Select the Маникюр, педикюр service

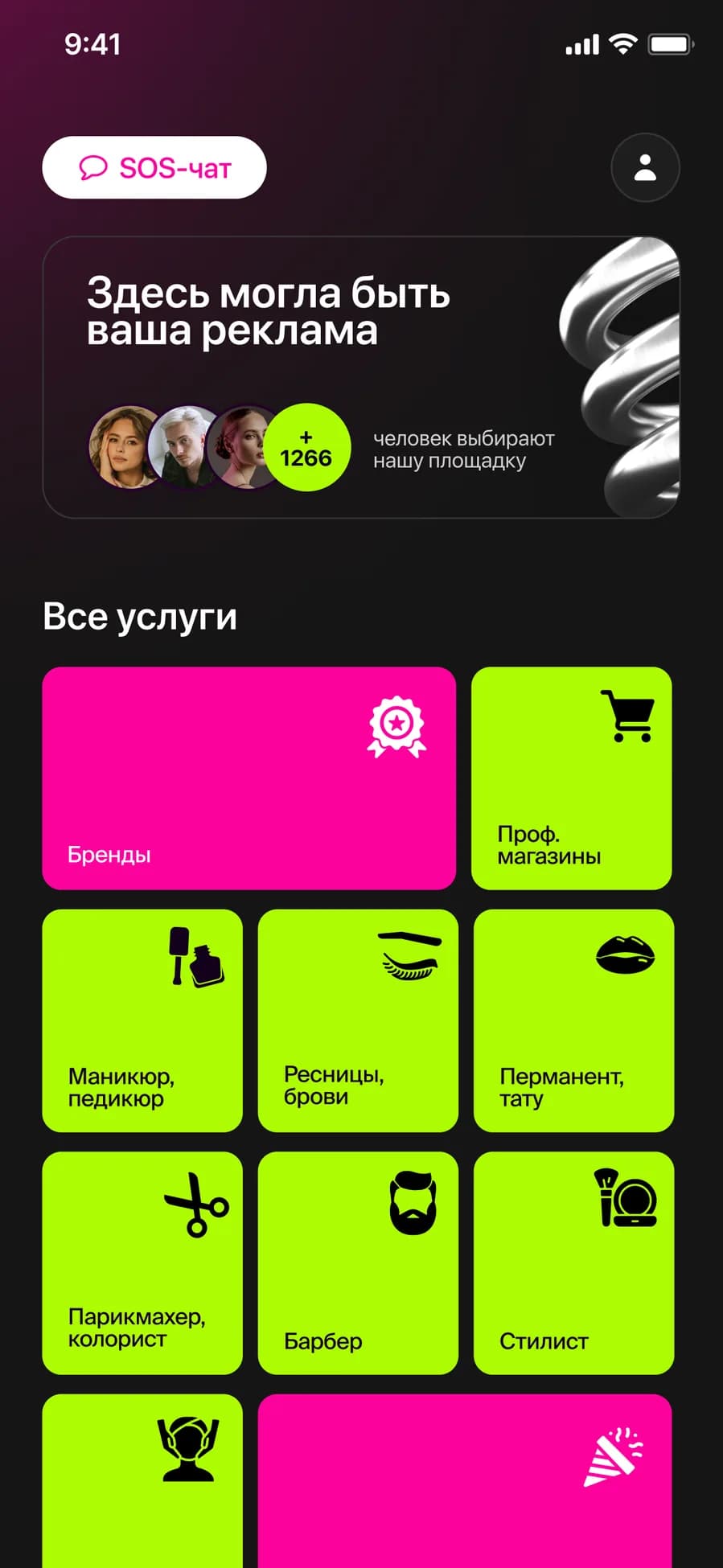pyautogui.click(x=142, y=1020)
